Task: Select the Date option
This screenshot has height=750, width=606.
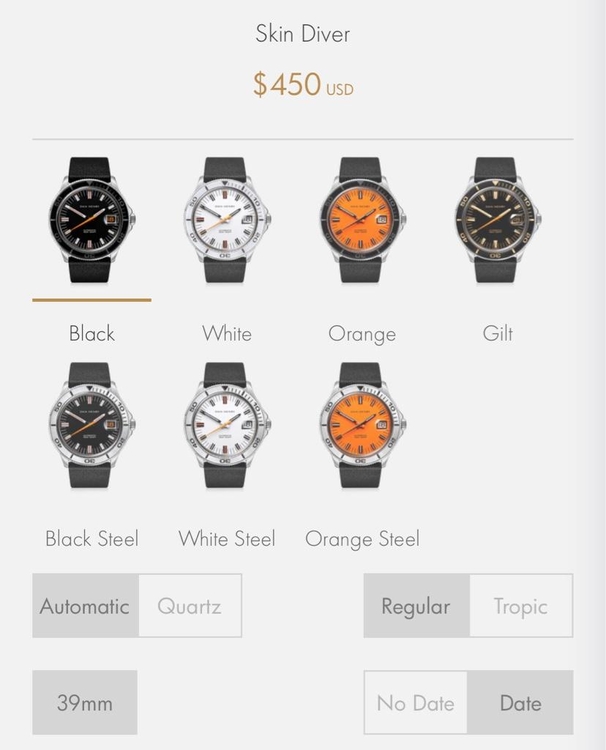Action: [520, 703]
